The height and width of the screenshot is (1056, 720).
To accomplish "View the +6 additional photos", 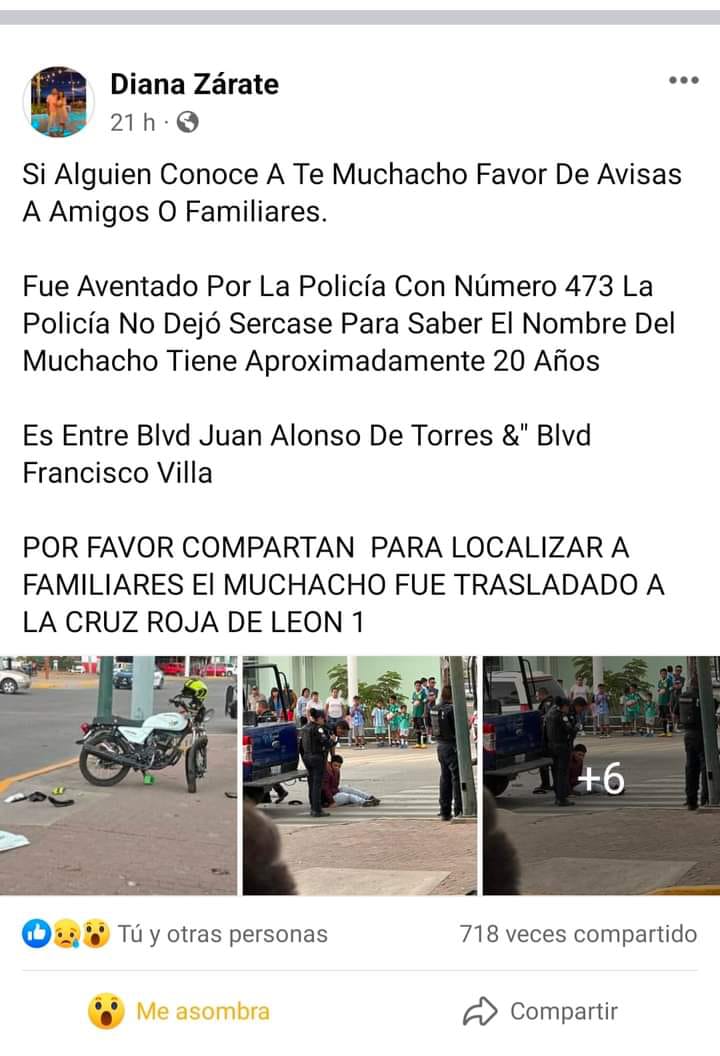I will click(x=601, y=774).
